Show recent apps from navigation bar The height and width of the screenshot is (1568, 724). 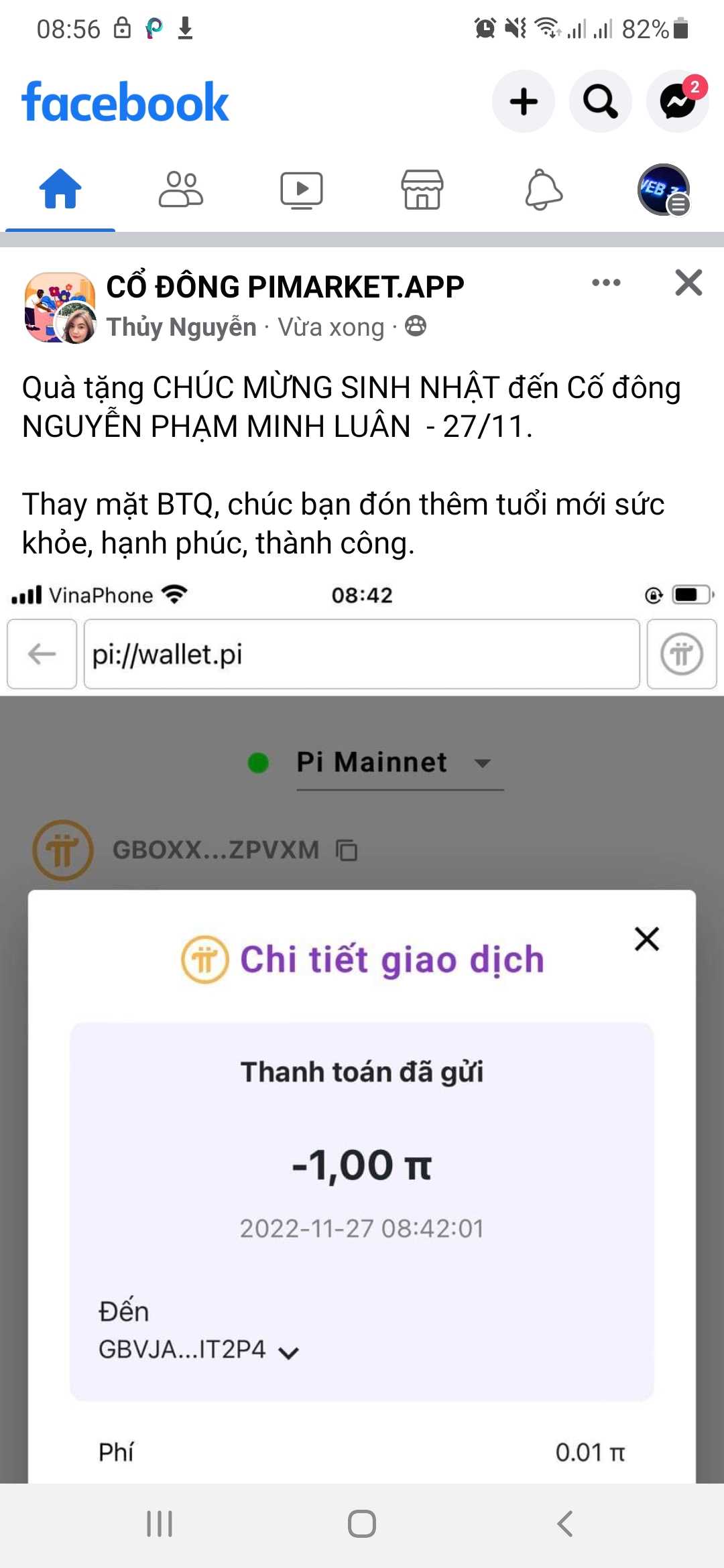[x=160, y=1524]
